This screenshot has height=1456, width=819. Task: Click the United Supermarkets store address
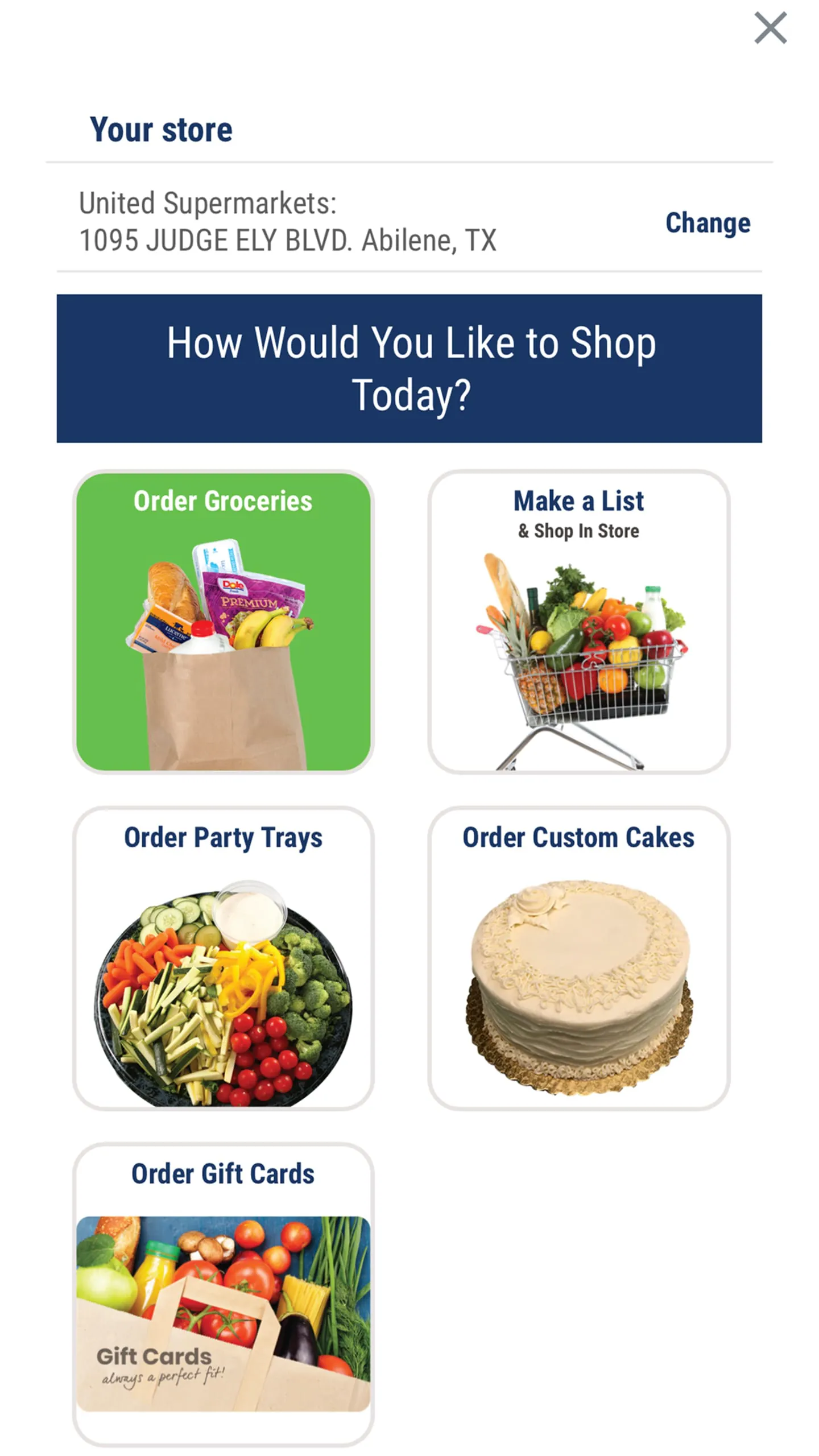point(288,221)
